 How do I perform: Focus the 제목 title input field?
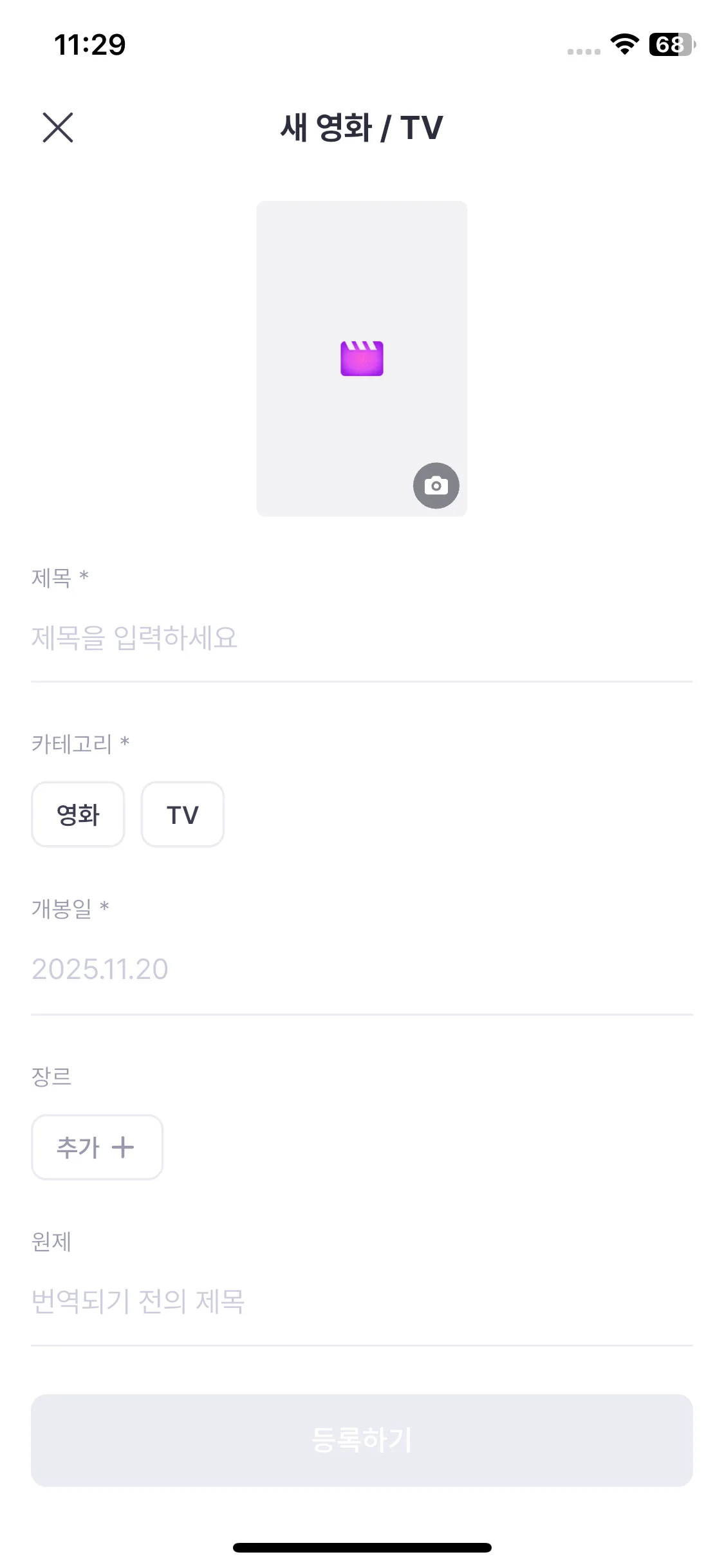pyautogui.click(x=360, y=638)
